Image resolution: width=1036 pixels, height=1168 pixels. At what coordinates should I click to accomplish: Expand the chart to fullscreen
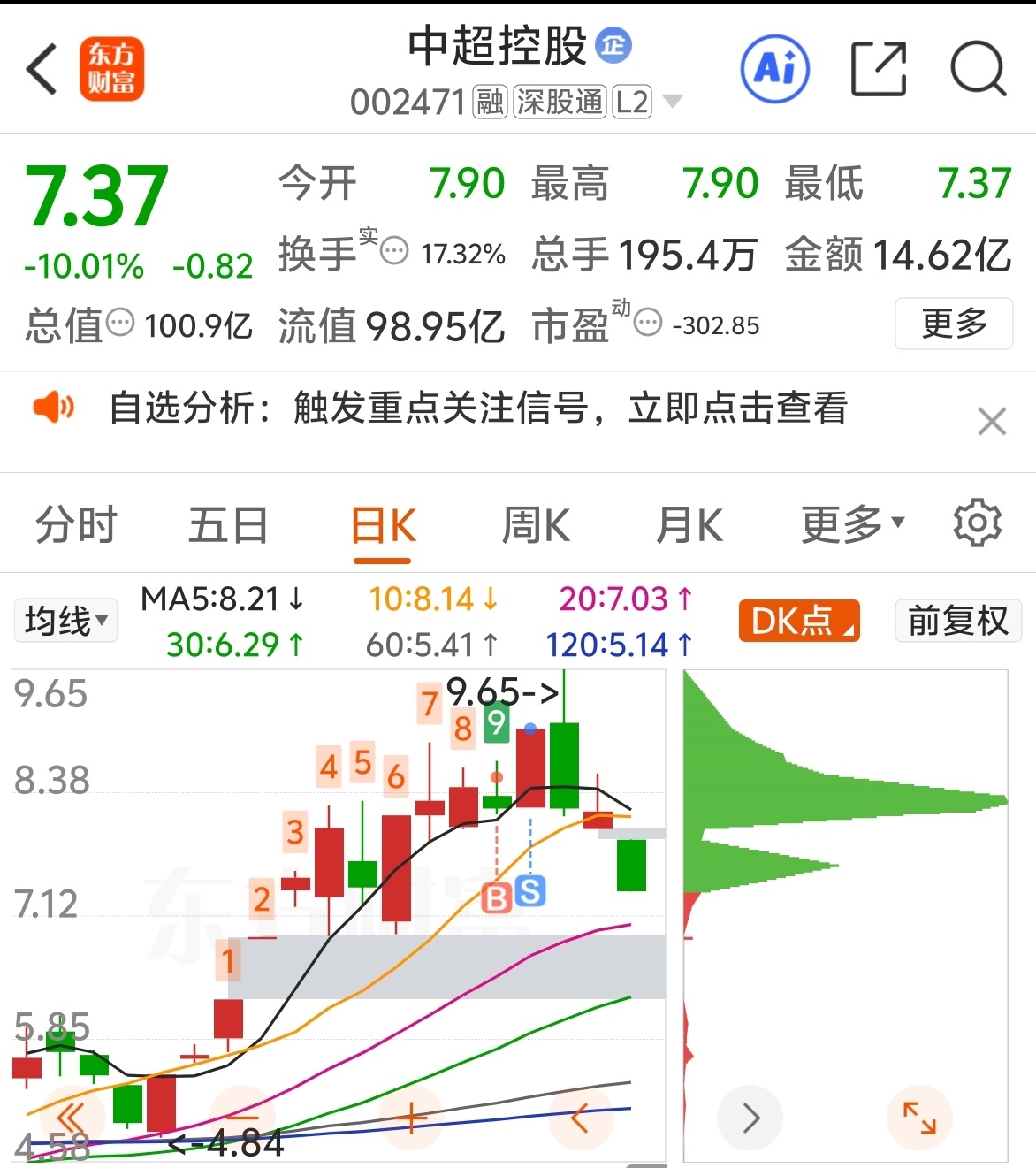918,1118
